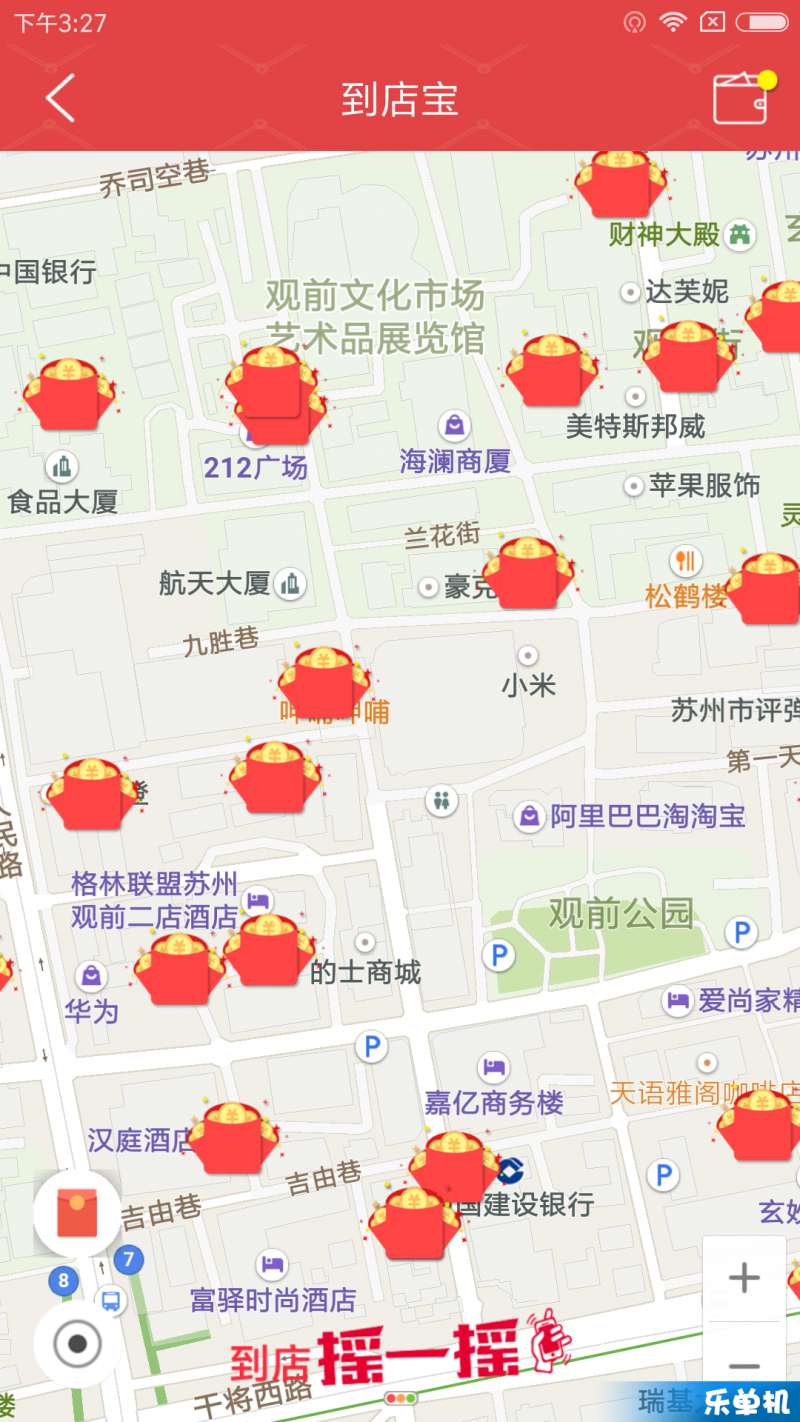Open red packet covering 呷哺呷哺
The height and width of the screenshot is (1422, 800).
tap(324, 685)
